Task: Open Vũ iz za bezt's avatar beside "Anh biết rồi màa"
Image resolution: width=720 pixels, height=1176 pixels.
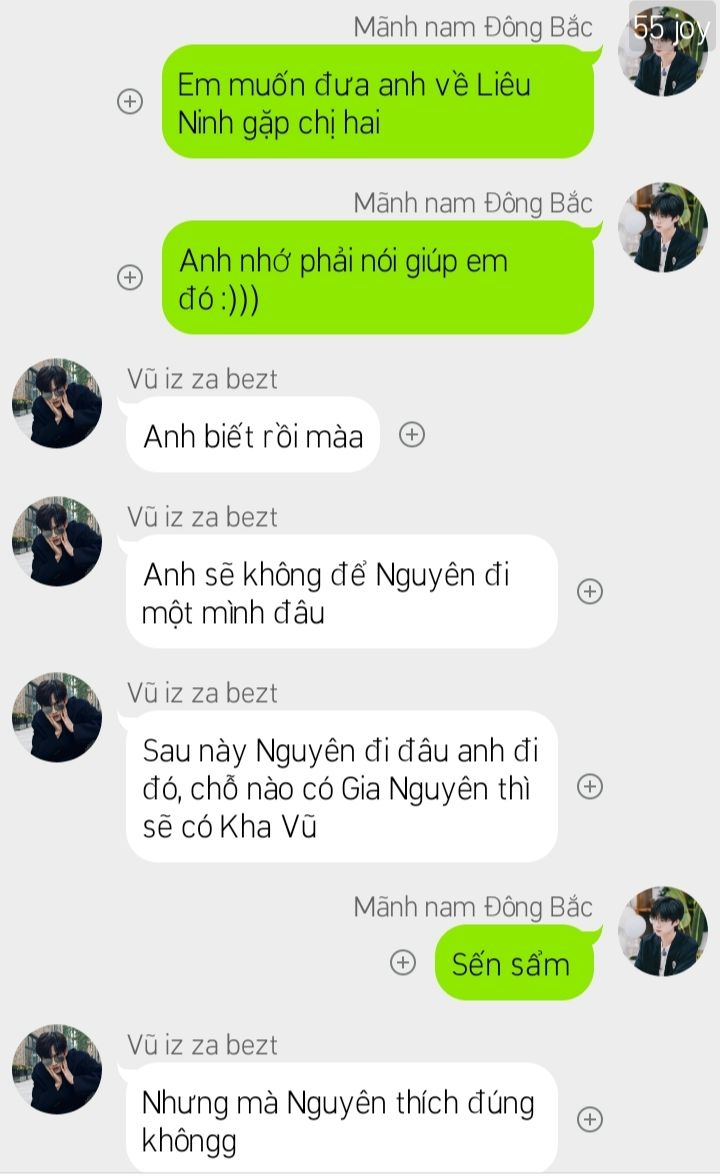Action: coord(57,403)
